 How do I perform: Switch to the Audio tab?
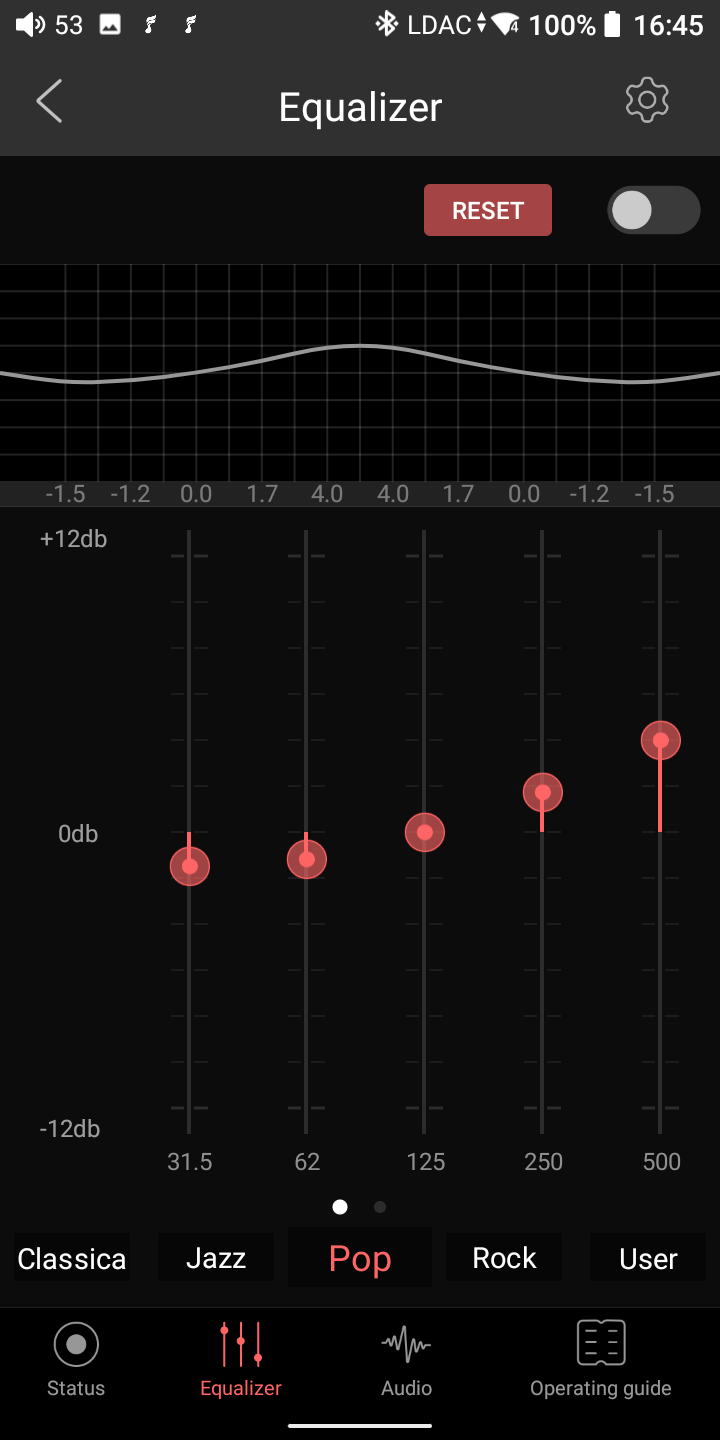click(x=406, y=1359)
